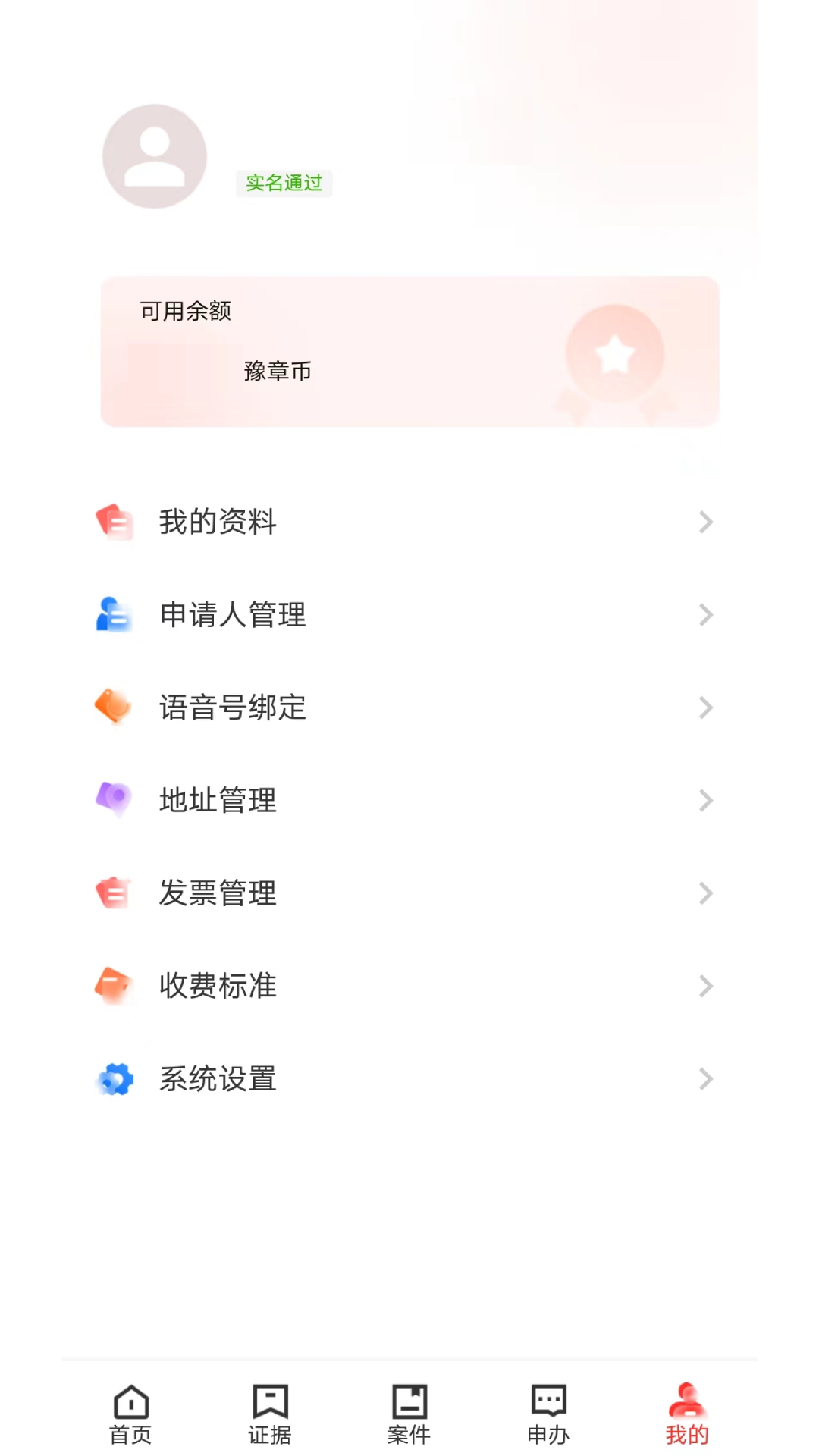Open the 语音号绑定 chevron arrow
Screen dimensions: 819x1456
705,708
